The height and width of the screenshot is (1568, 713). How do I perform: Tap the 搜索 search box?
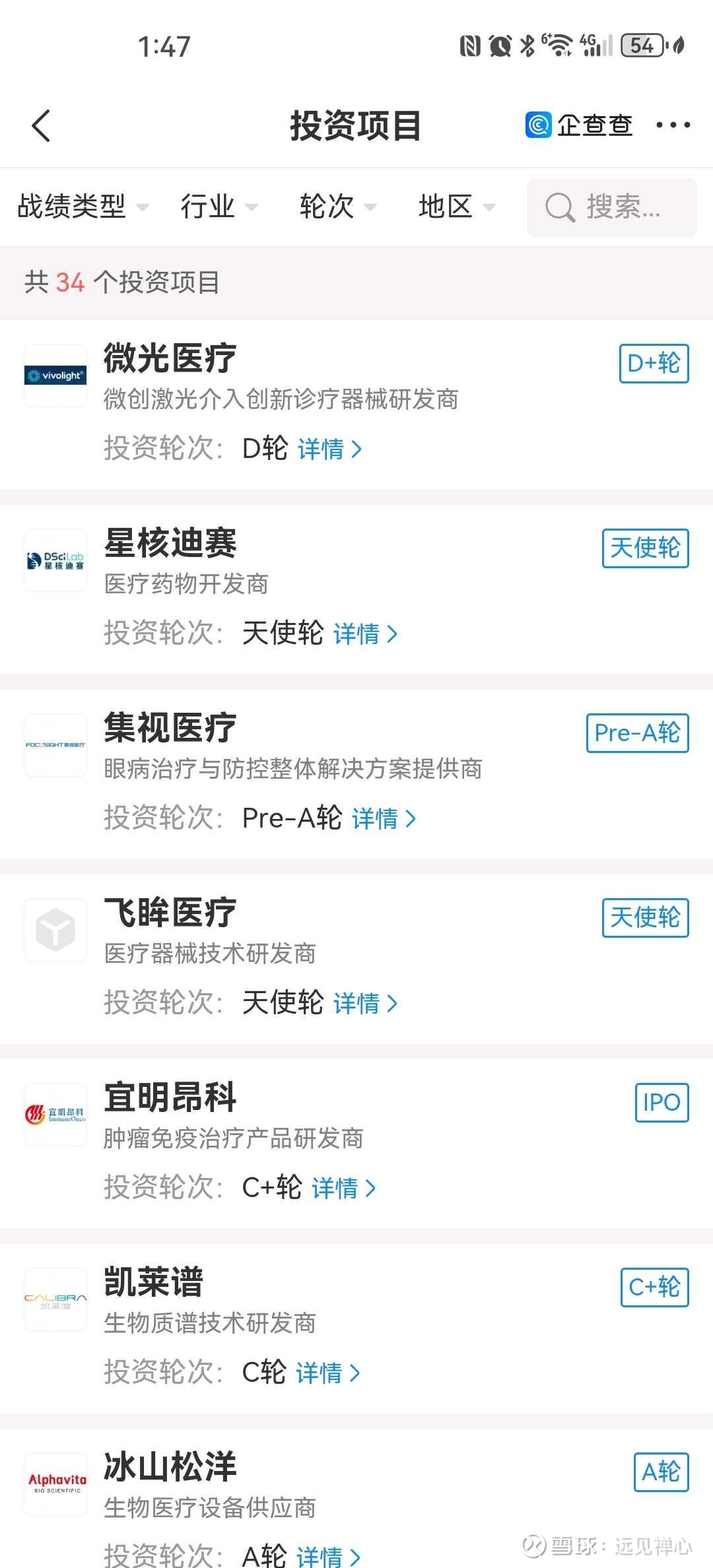pos(611,207)
